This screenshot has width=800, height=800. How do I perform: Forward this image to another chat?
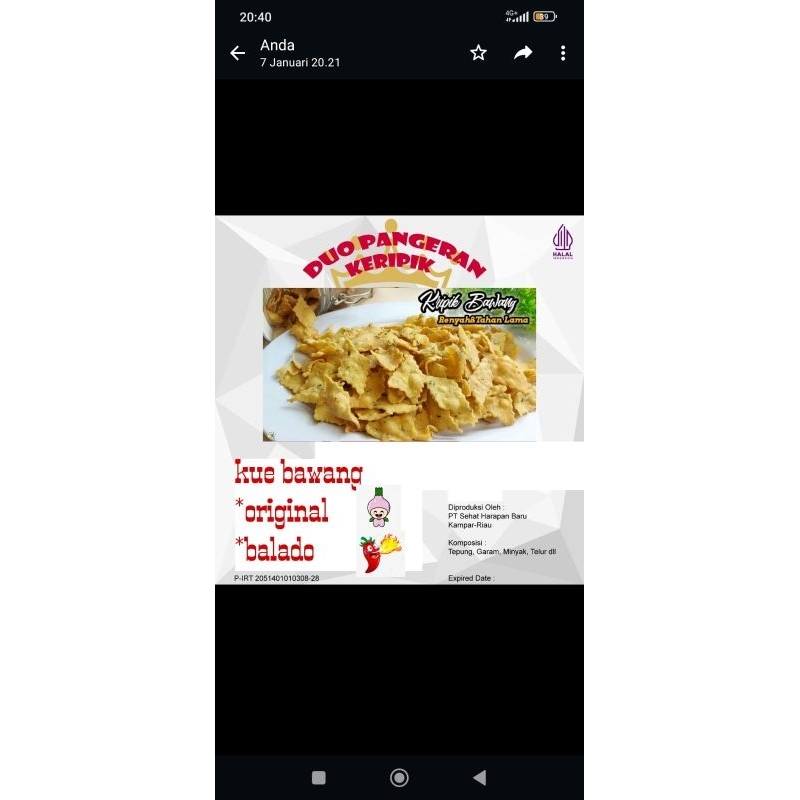point(523,53)
